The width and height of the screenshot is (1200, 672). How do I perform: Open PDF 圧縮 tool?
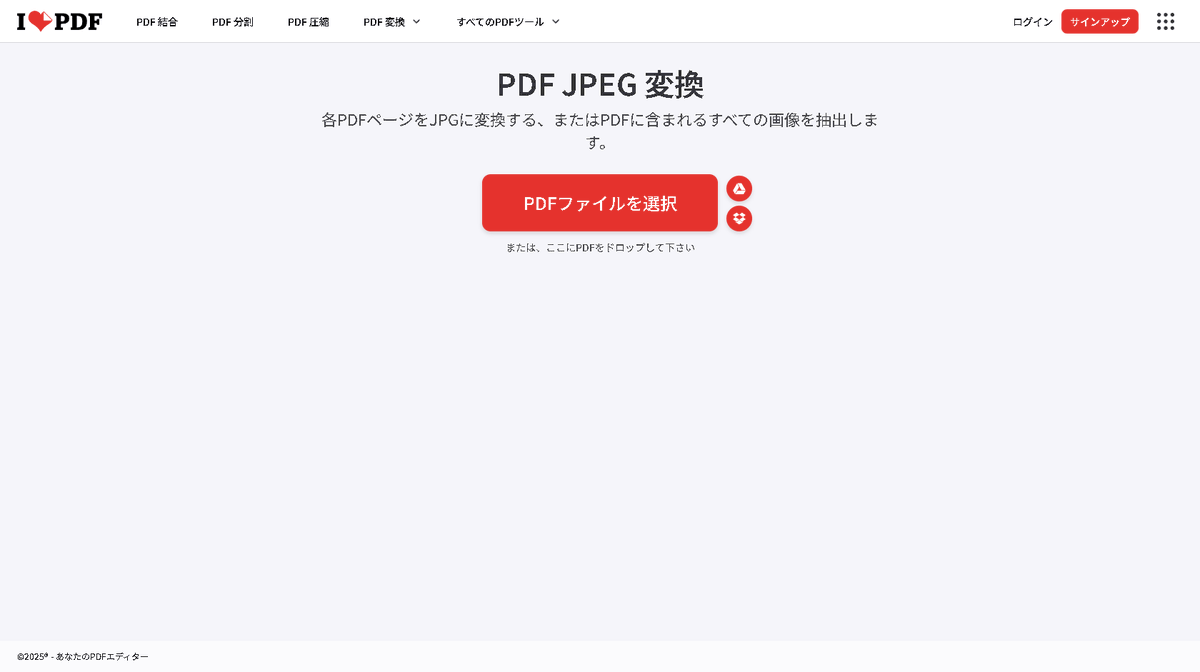pyautogui.click(x=308, y=21)
